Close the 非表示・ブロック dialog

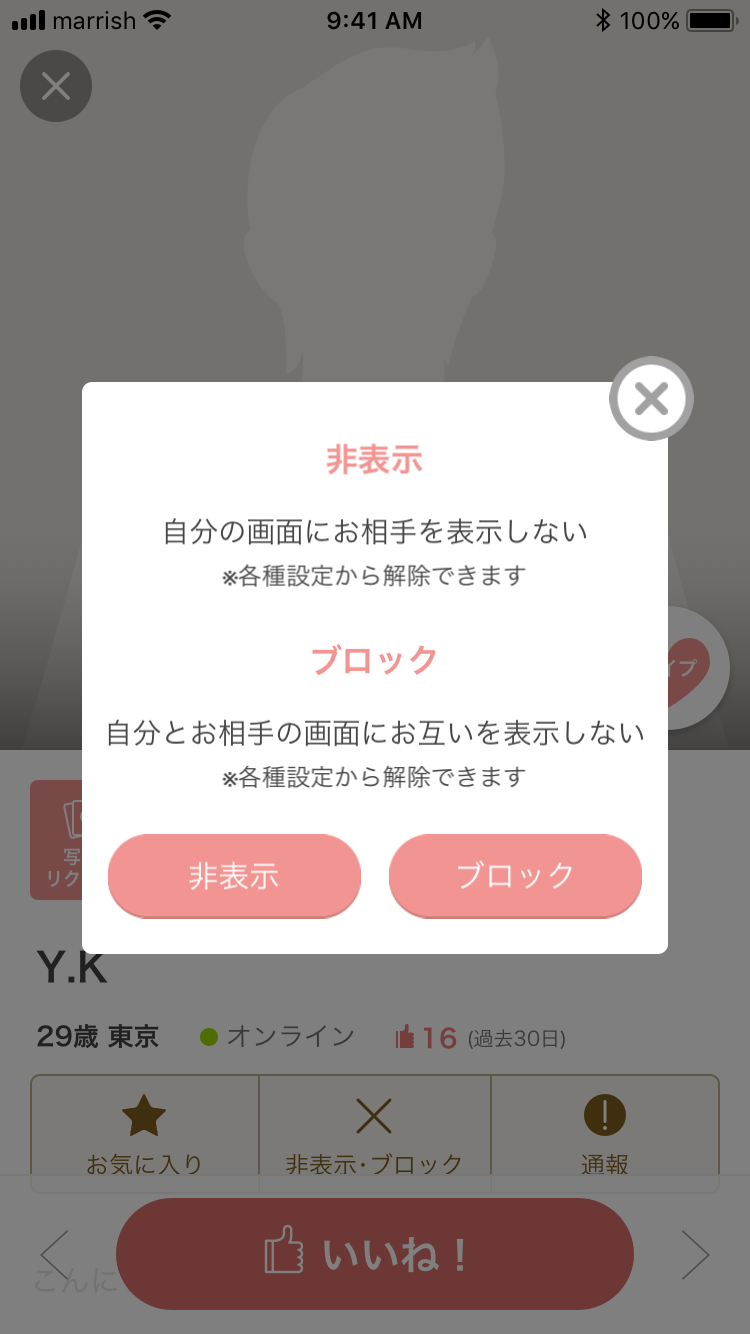[x=651, y=399]
